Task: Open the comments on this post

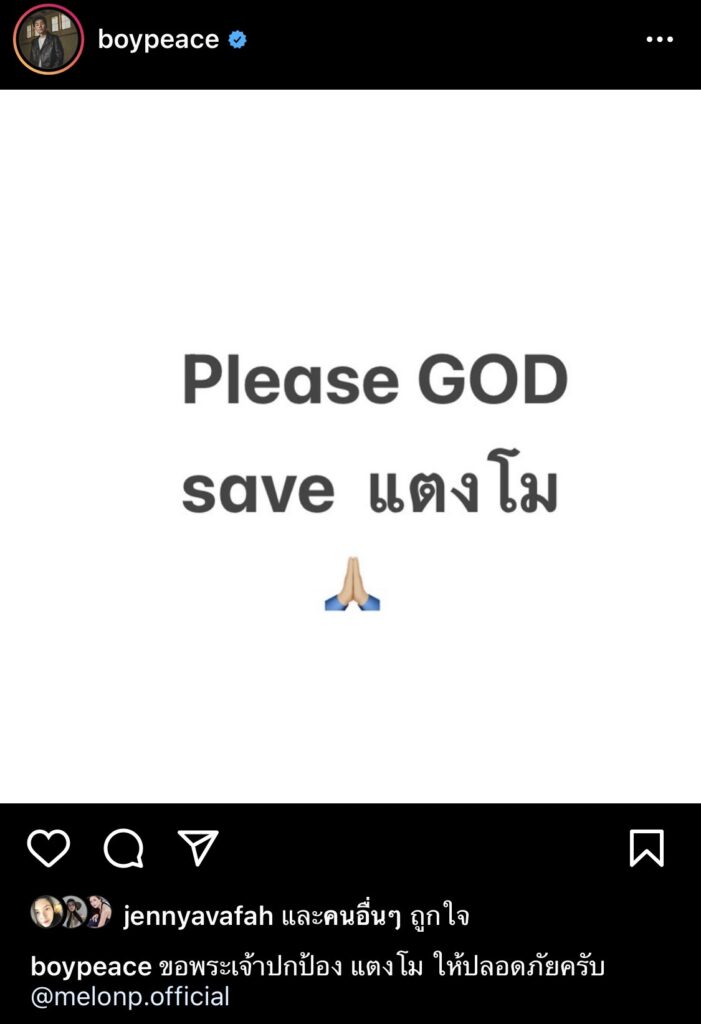Action: (x=123, y=849)
